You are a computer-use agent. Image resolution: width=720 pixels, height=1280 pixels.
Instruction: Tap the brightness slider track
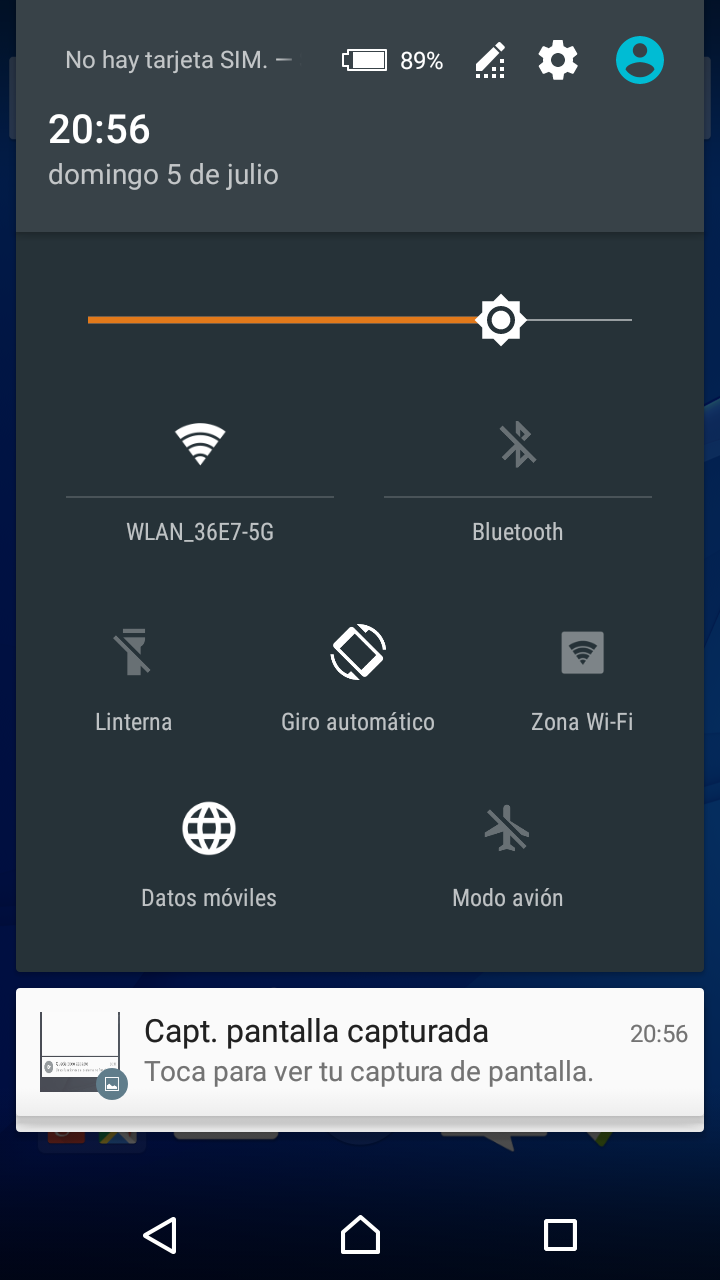(x=360, y=320)
